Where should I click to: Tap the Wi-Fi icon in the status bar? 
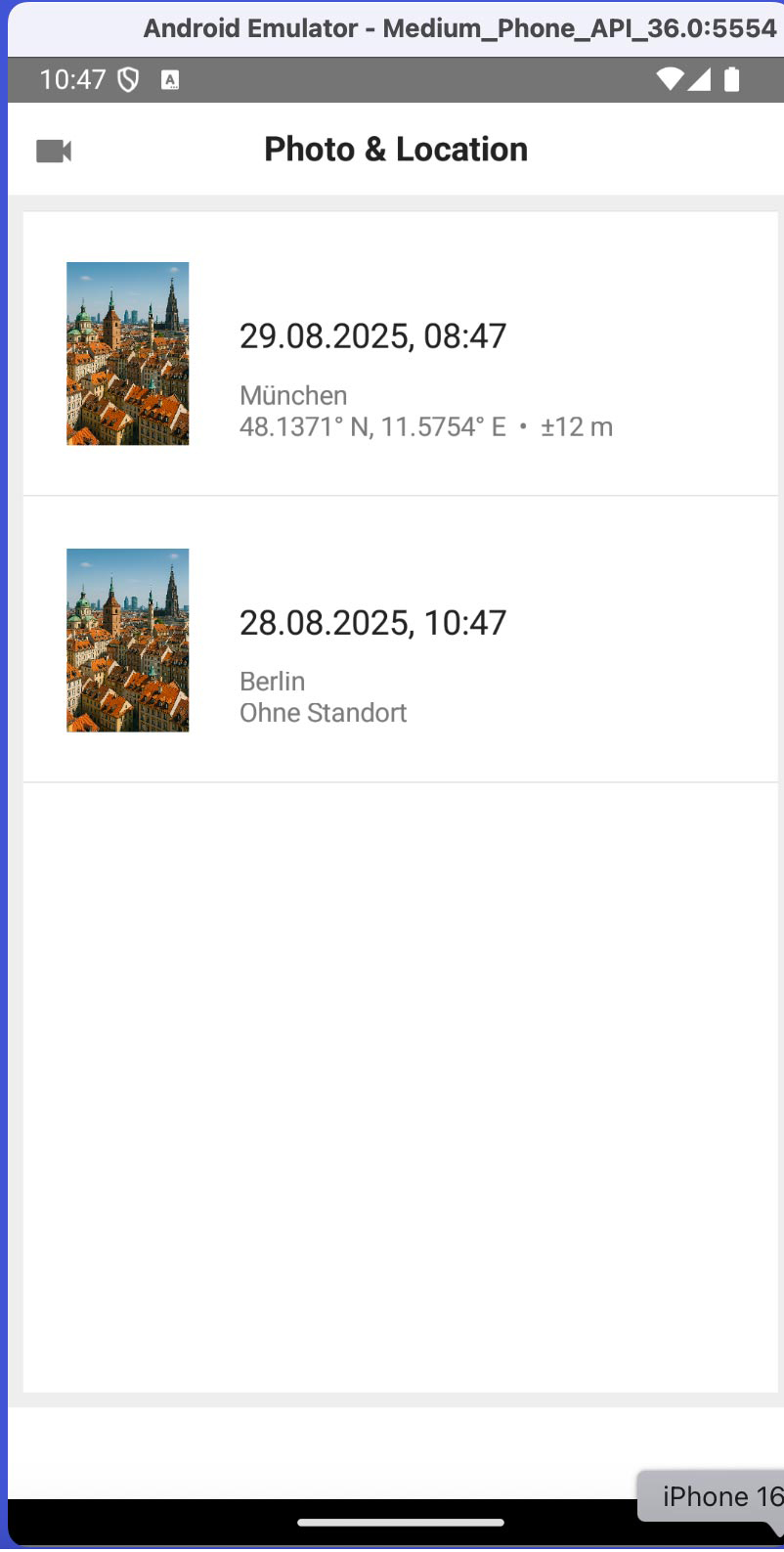(671, 79)
